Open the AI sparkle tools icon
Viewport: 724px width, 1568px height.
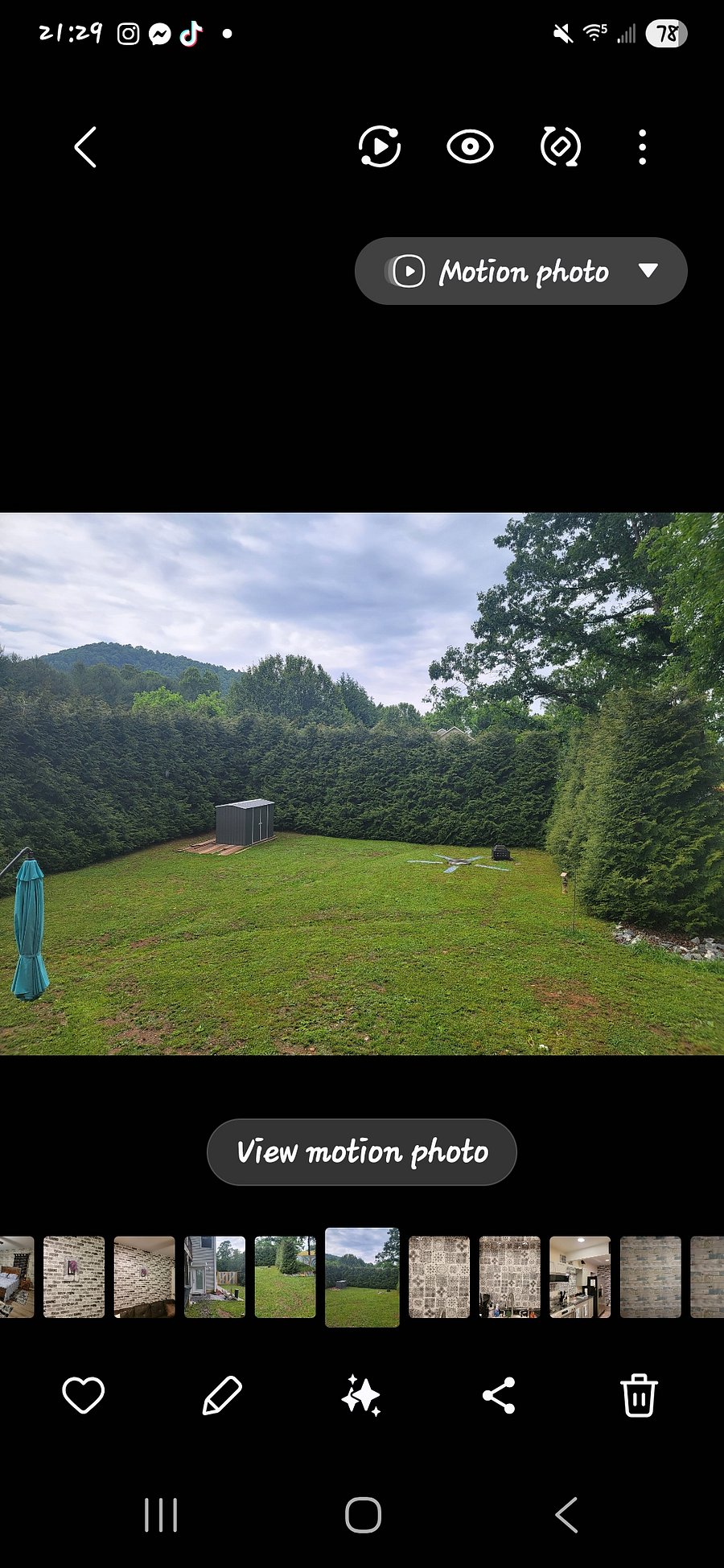pyautogui.click(x=361, y=1395)
